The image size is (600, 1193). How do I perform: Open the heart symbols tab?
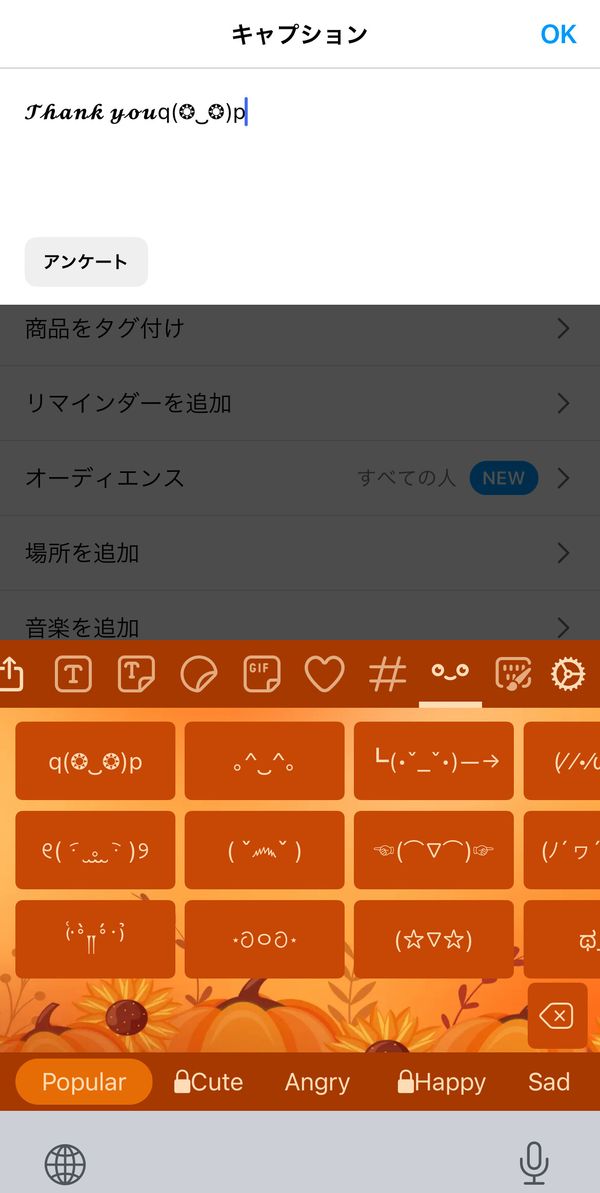325,674
